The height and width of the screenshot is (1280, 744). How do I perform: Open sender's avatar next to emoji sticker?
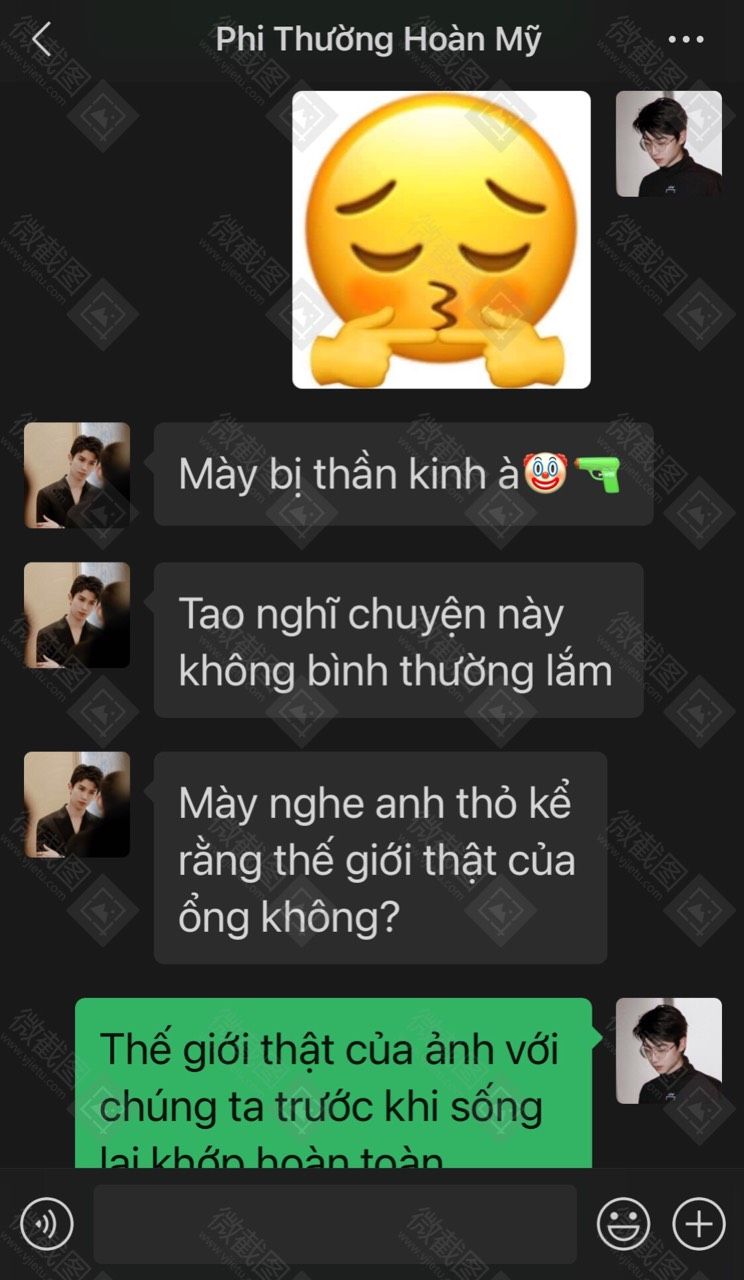[x=668, y=144]
